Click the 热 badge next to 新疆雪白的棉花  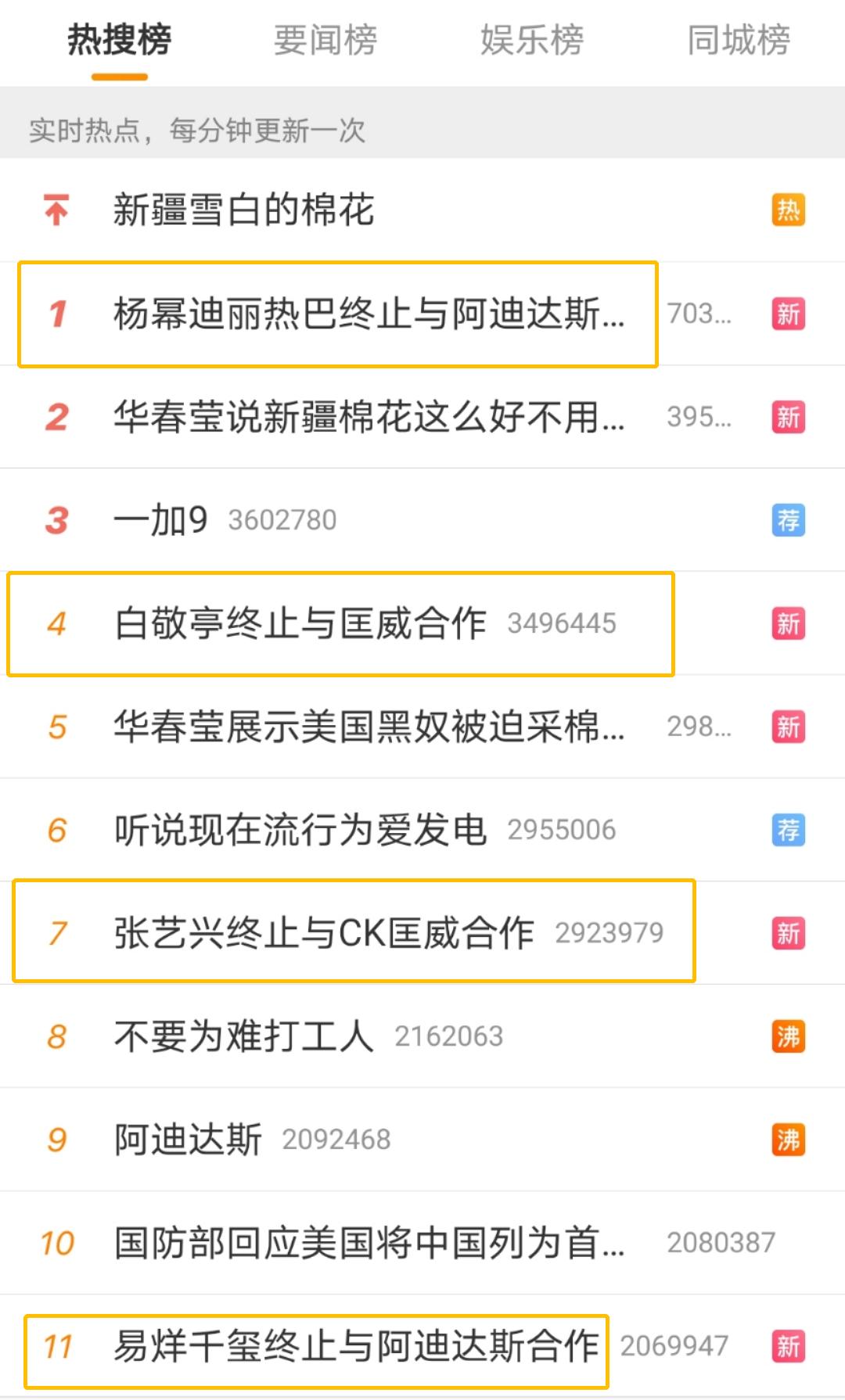(789, 208)
